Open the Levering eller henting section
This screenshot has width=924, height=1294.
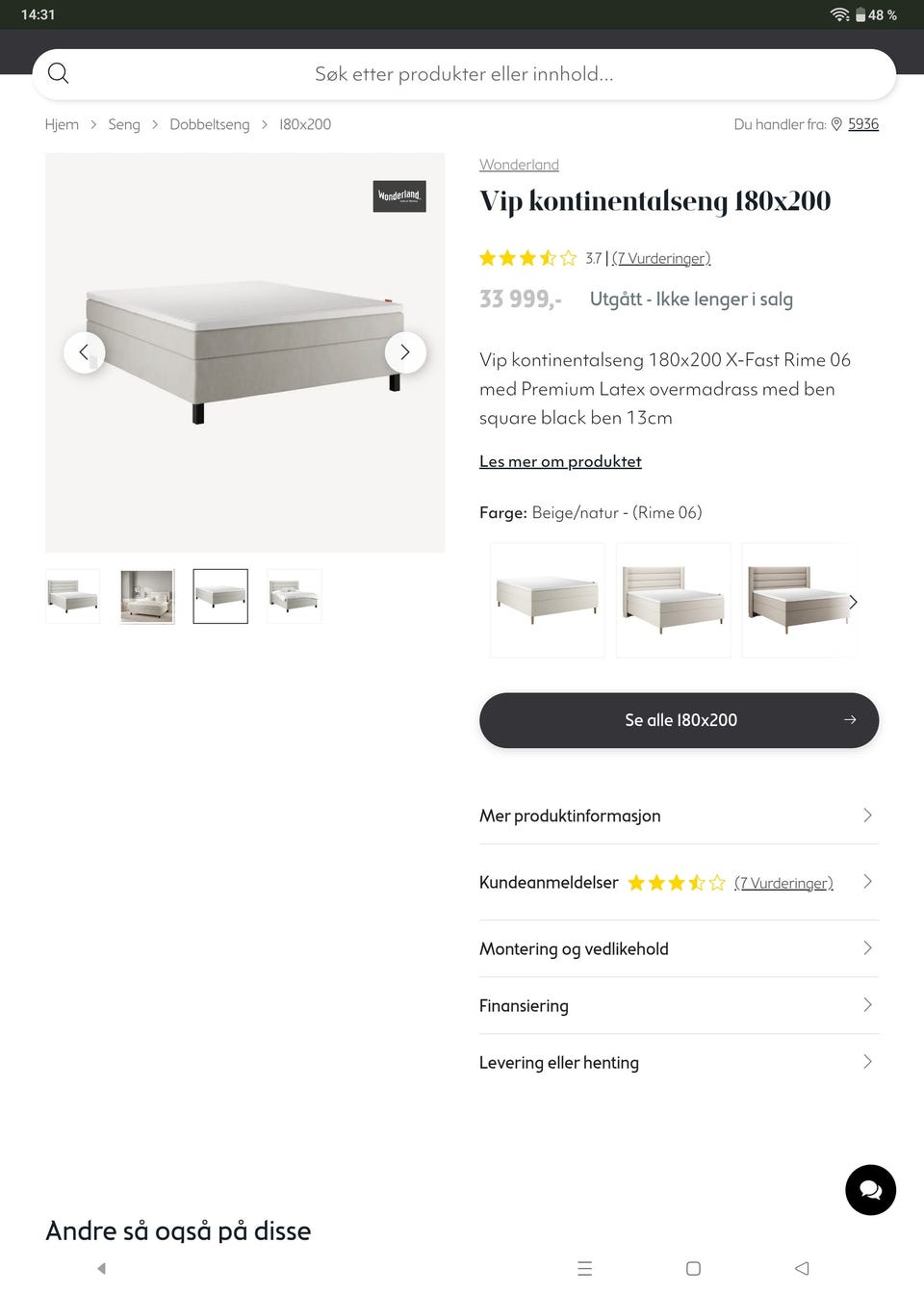[x=559, y=1062]
